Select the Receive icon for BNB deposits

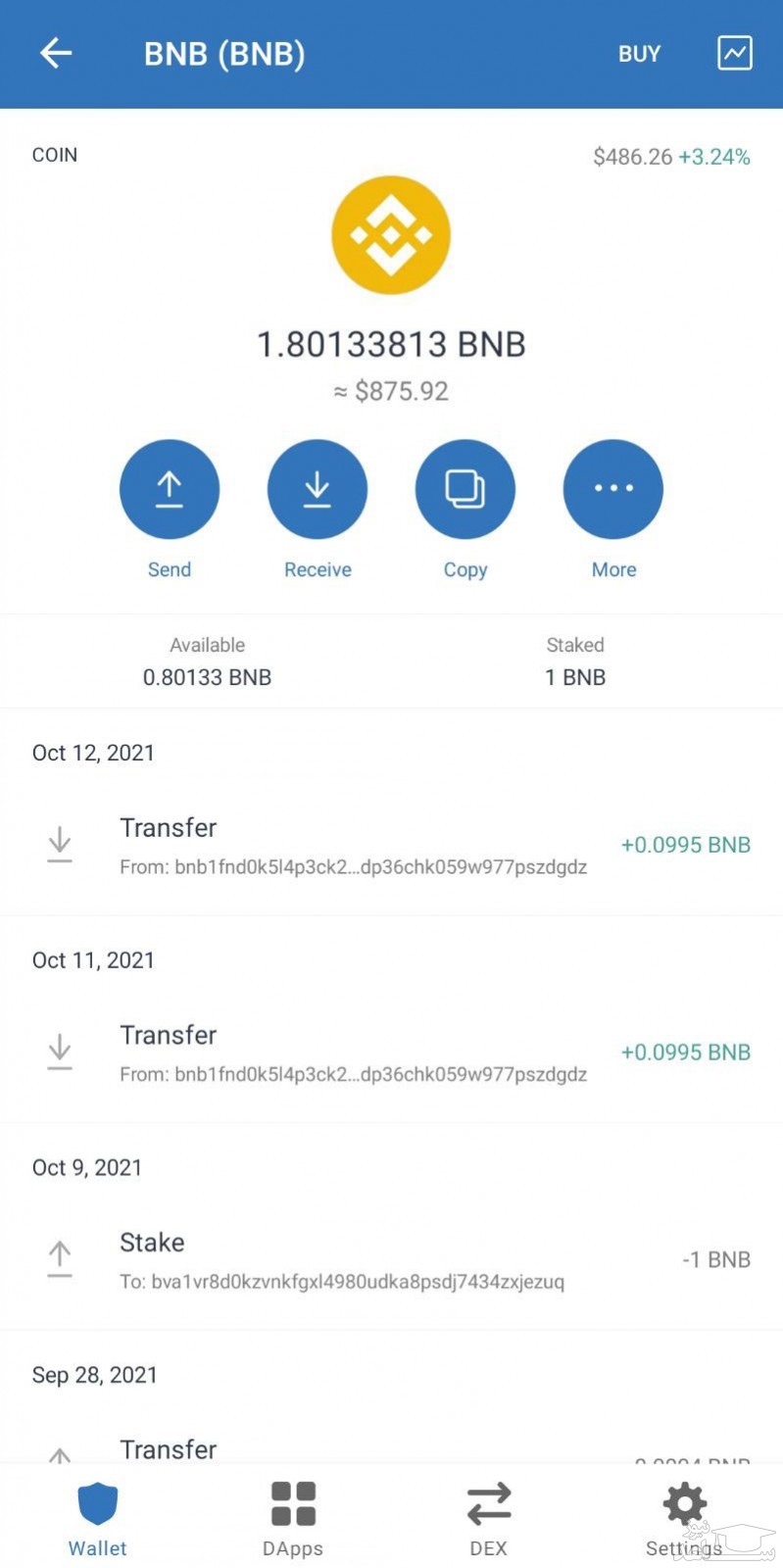pos(317,489)
